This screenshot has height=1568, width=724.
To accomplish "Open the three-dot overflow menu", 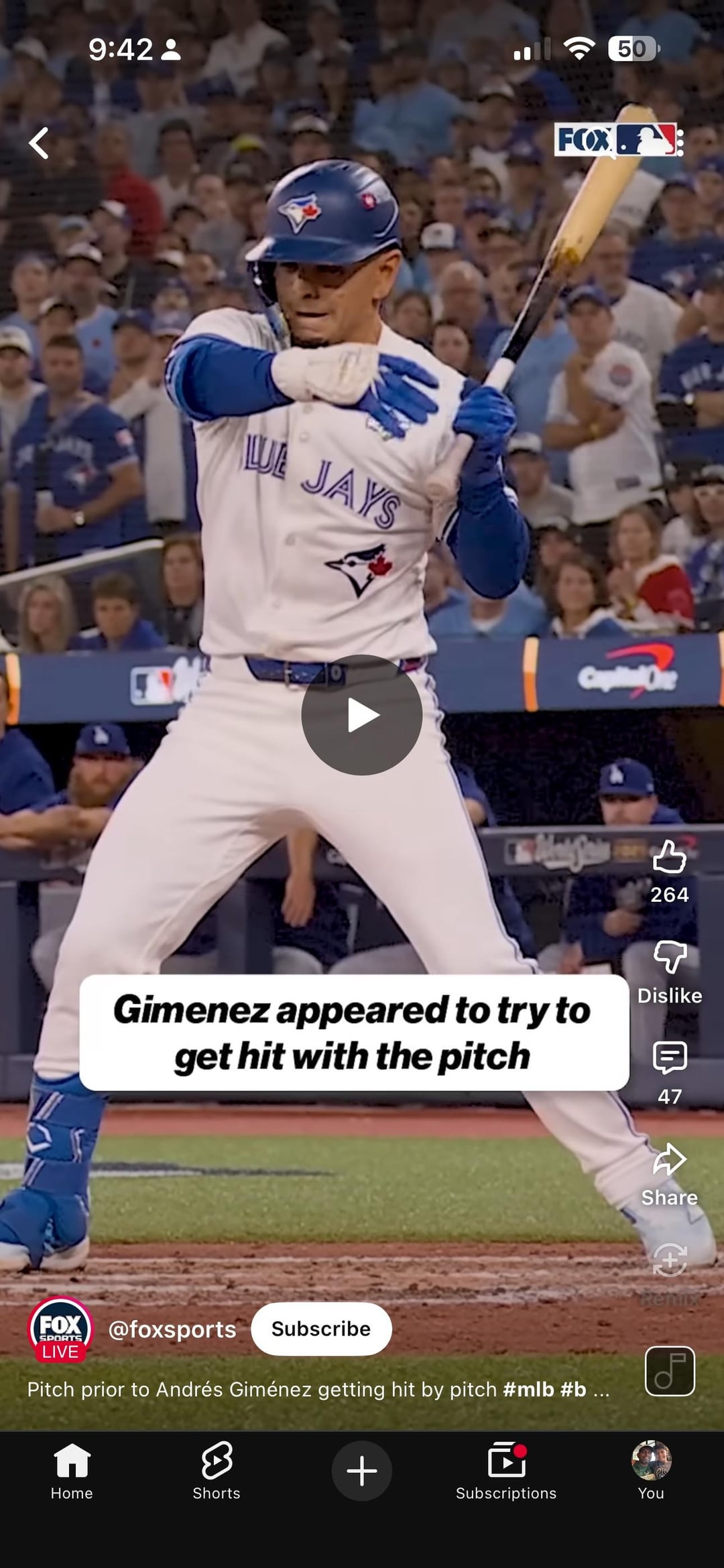I will click(x=680, y=143).
